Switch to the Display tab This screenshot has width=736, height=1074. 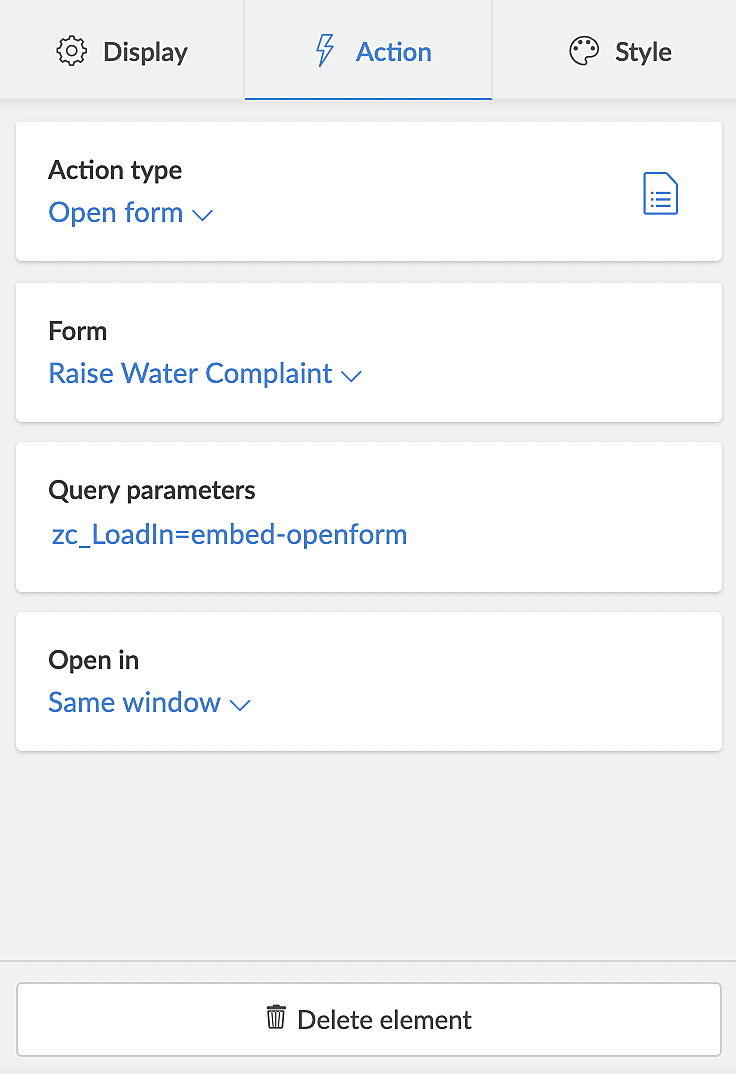122,51
